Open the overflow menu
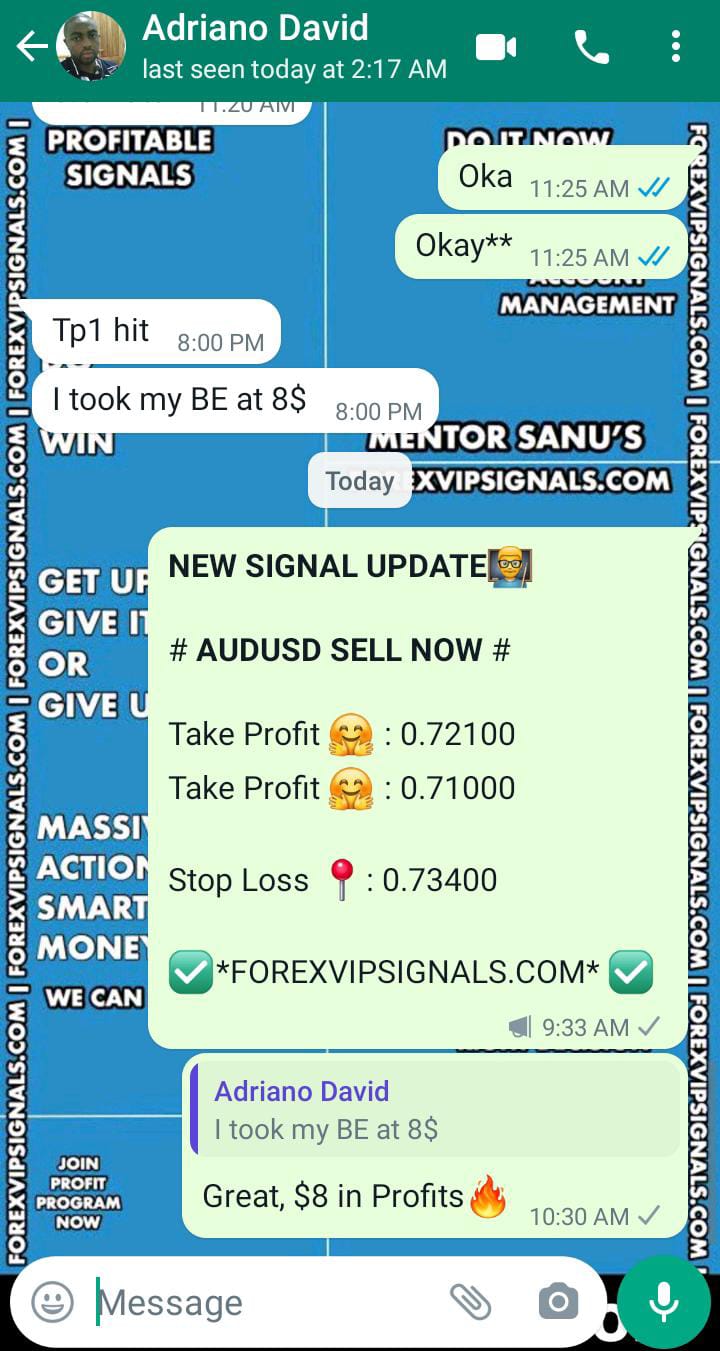 (676, 47)
